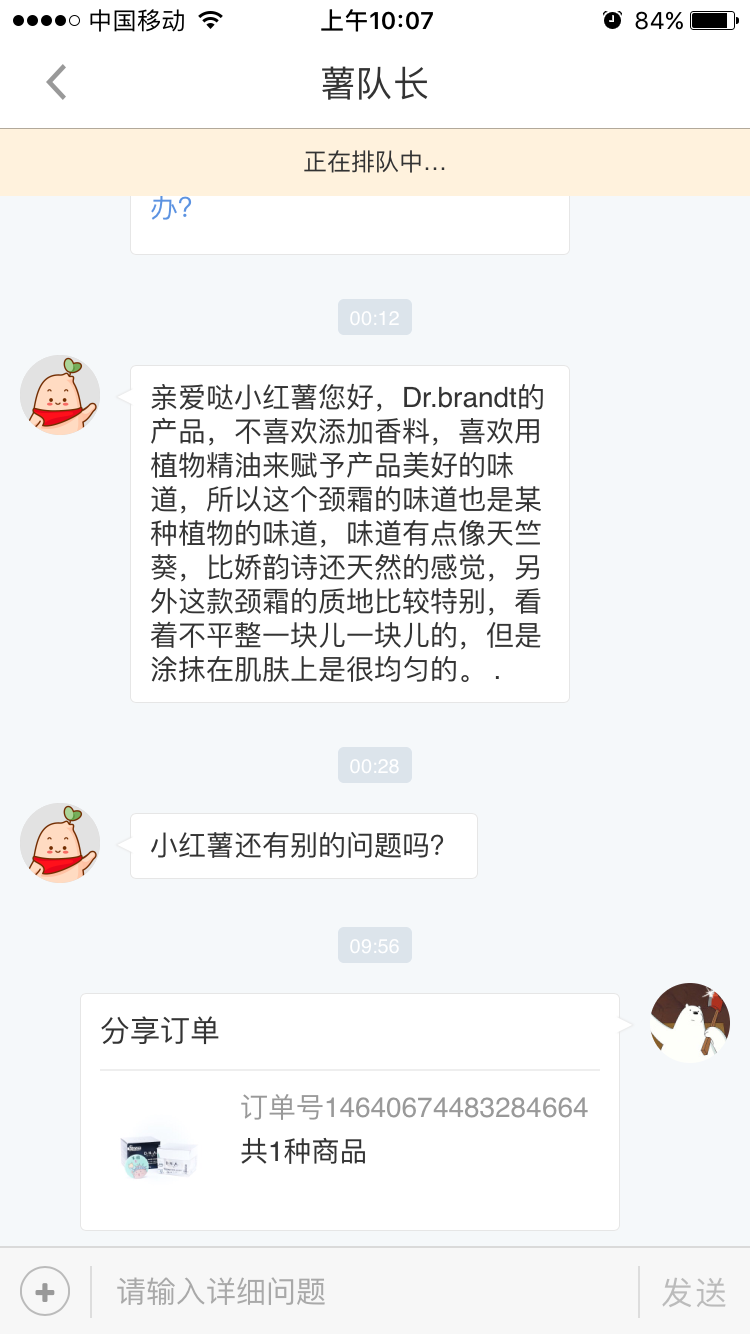
Task: Tap the 发送 send button
Action: [694, 1291]
